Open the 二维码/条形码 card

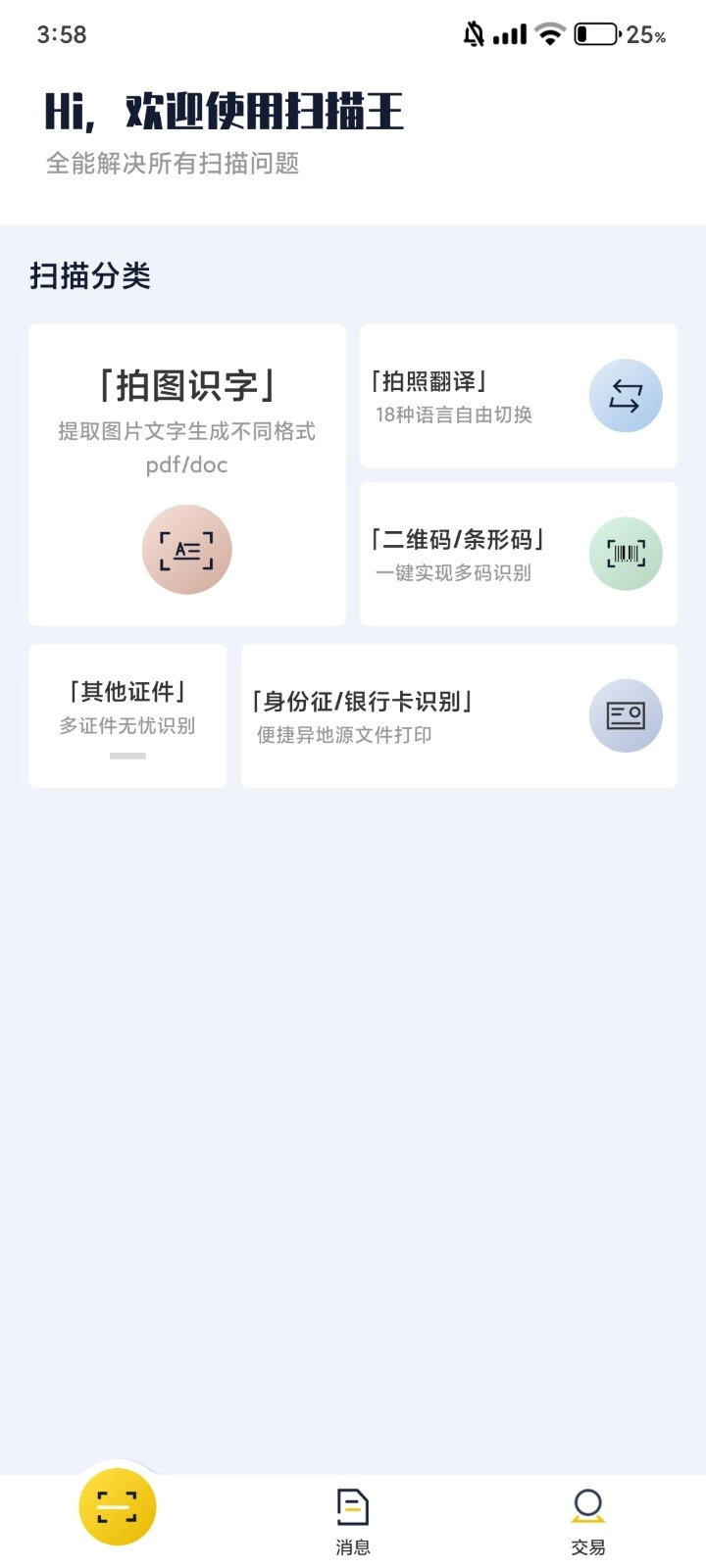pos(518,554)
